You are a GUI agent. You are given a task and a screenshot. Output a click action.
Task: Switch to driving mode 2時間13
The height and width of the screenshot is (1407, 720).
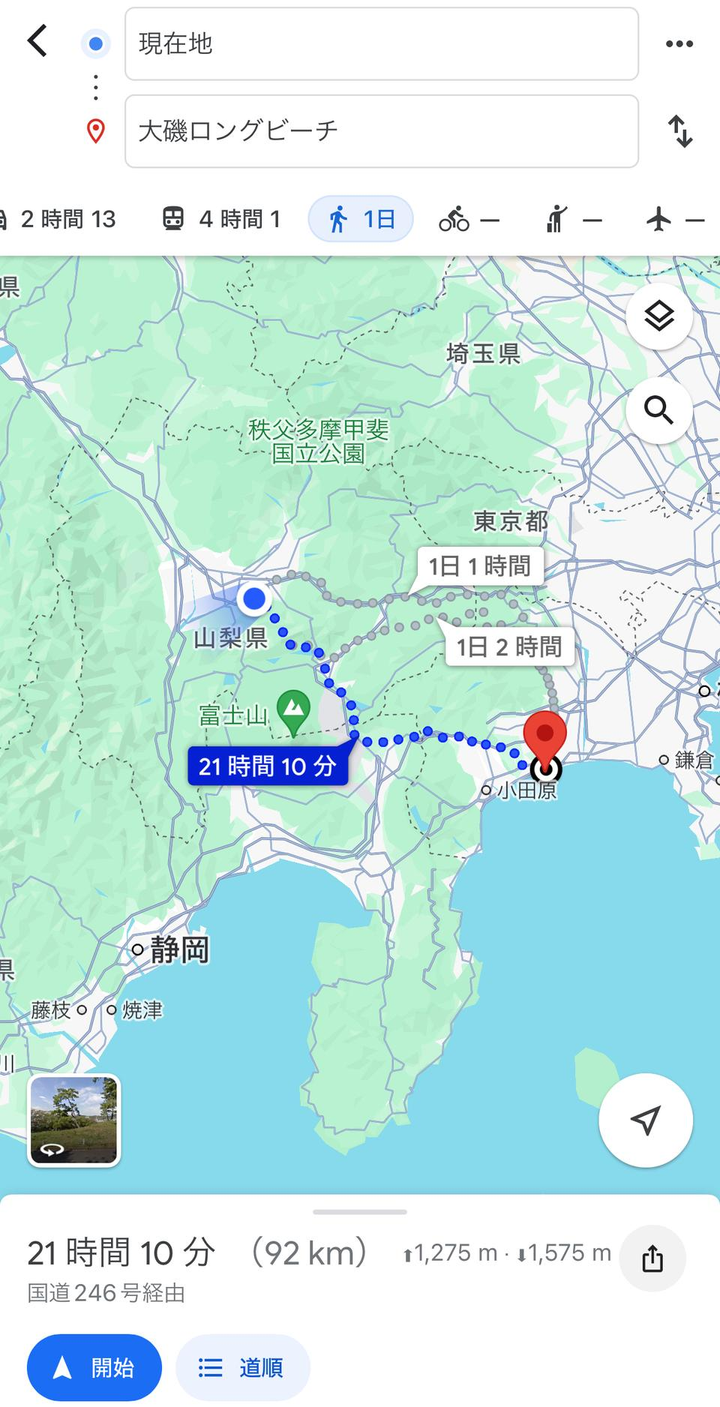58,220
